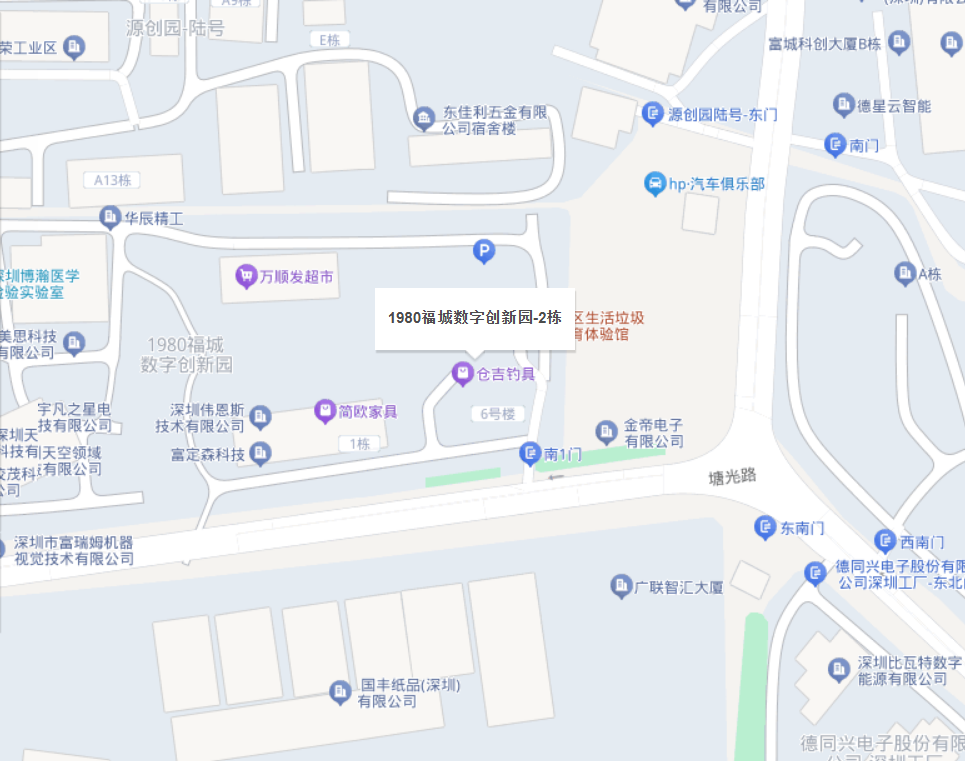965x761 pixels.
Task: Select the 仓吉钓具 shop marker
Action: click(x=462, y=375)
